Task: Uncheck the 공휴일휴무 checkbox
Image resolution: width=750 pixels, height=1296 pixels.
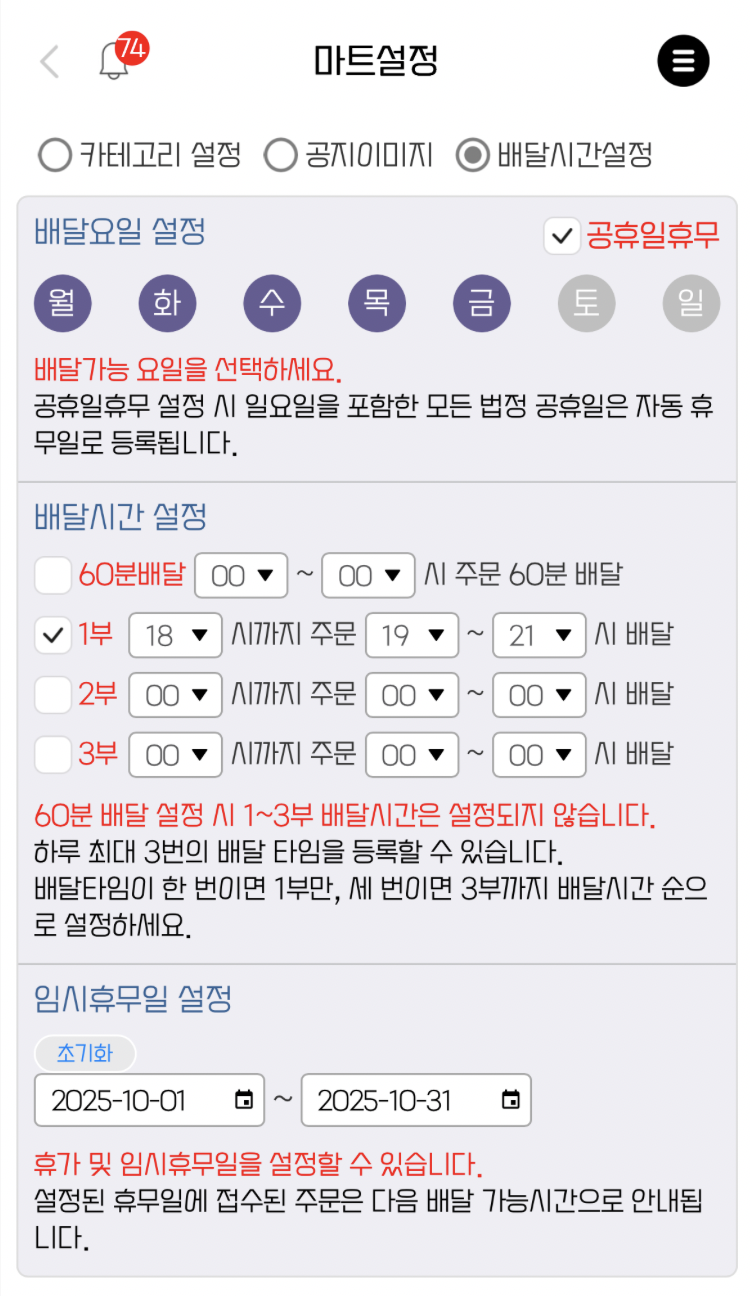Action: click(x=563, y=236)
